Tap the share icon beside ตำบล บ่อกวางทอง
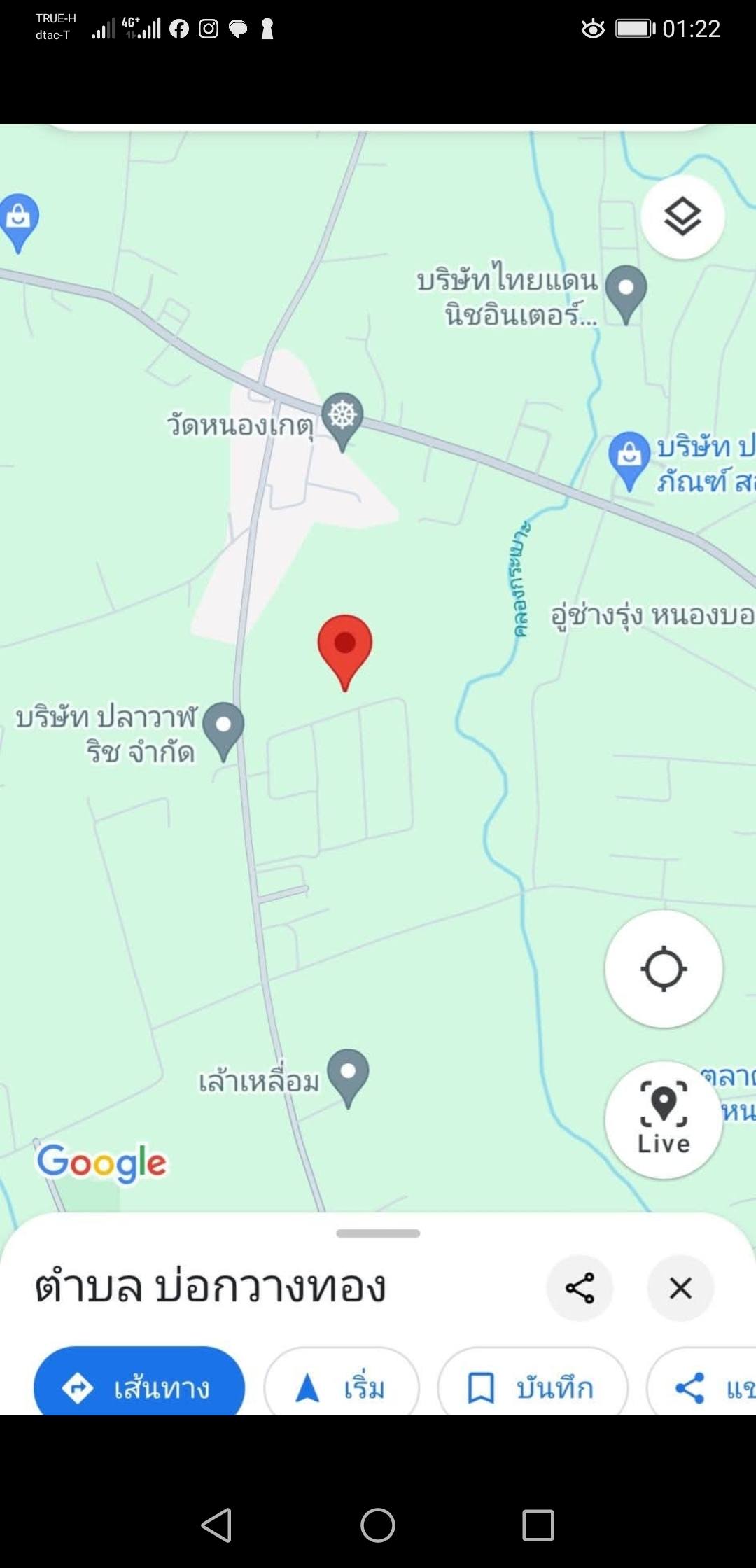The width and height of the screenshot is (756, 1568). click(x=580, y=1288)
